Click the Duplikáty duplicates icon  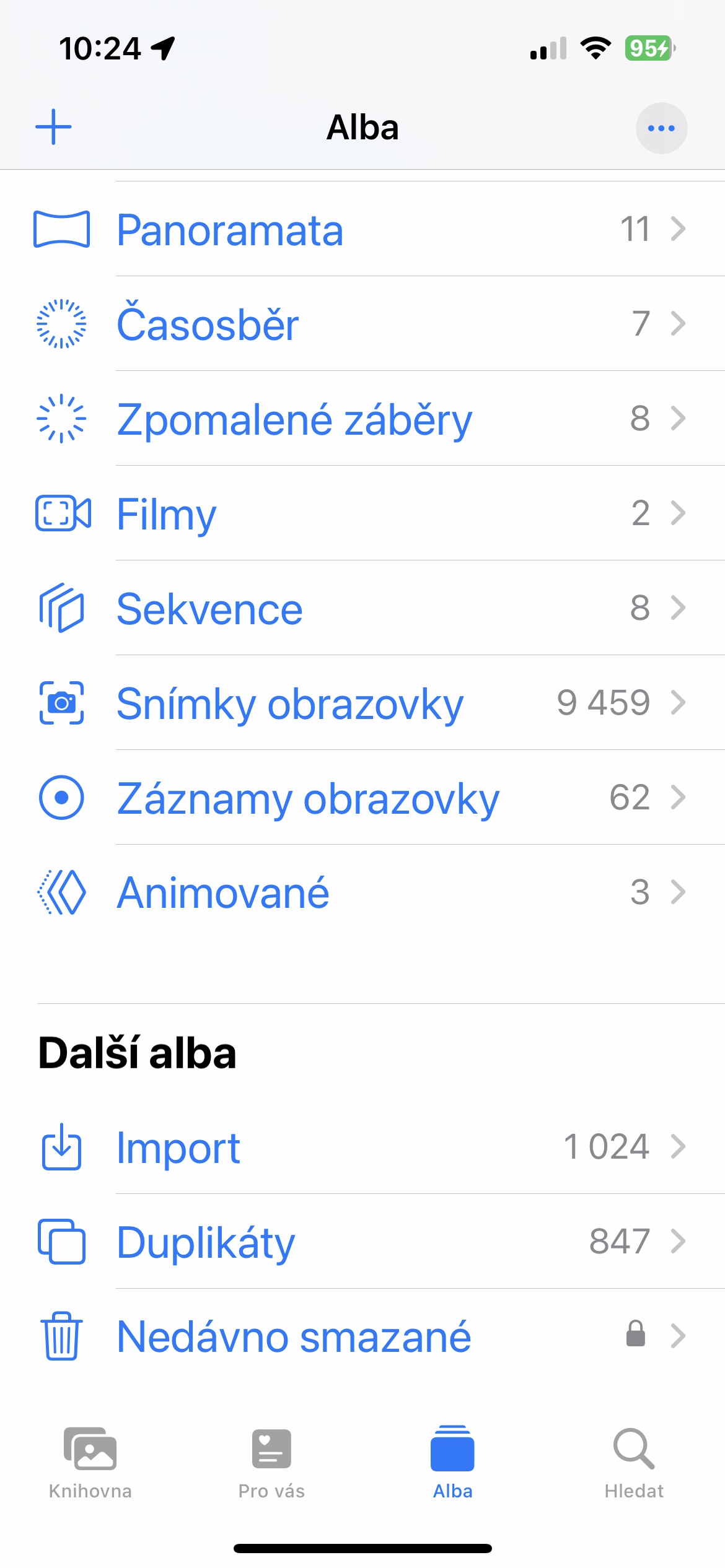coord(62,1241)
